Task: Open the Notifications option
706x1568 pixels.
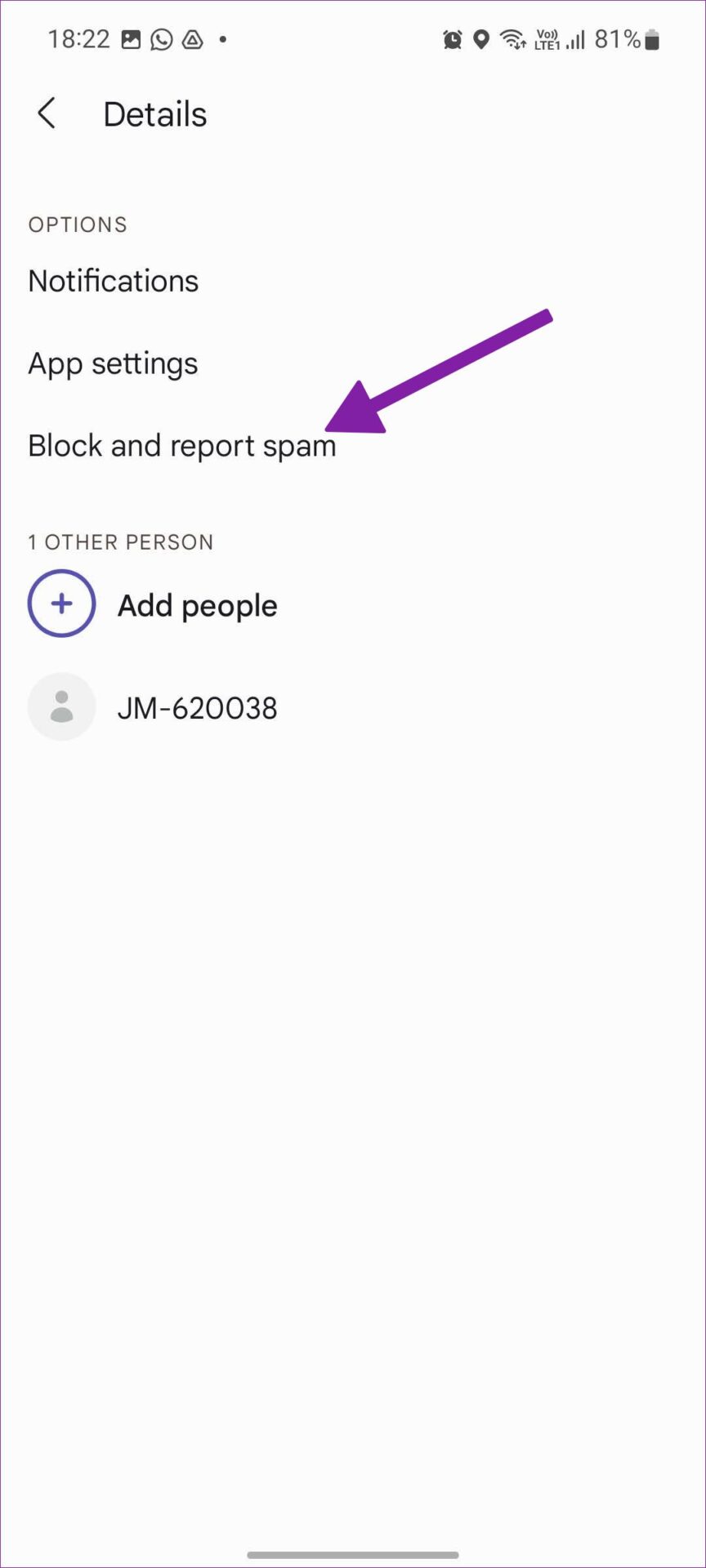Action: pos(114,281)
